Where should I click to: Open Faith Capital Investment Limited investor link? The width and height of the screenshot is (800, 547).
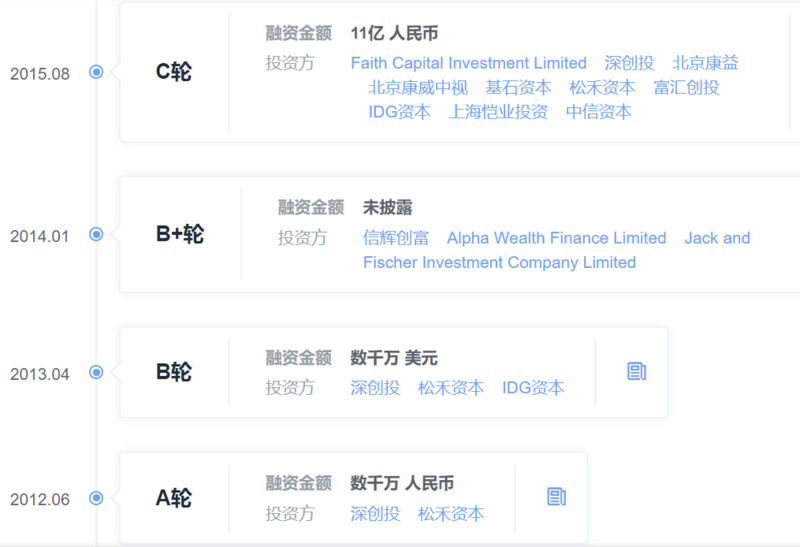coord(468,63)
